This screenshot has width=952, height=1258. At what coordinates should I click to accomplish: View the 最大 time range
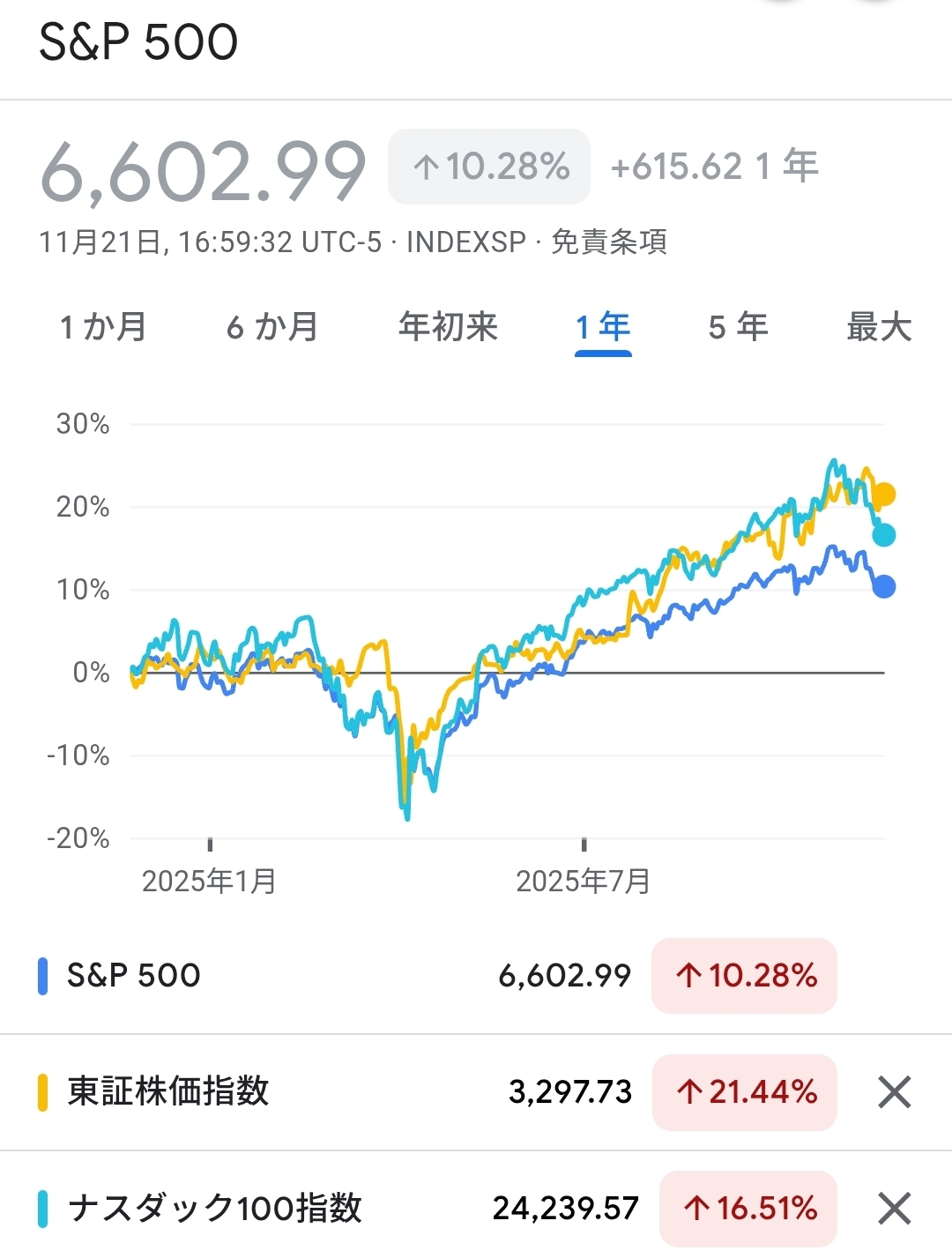[878, 327]
